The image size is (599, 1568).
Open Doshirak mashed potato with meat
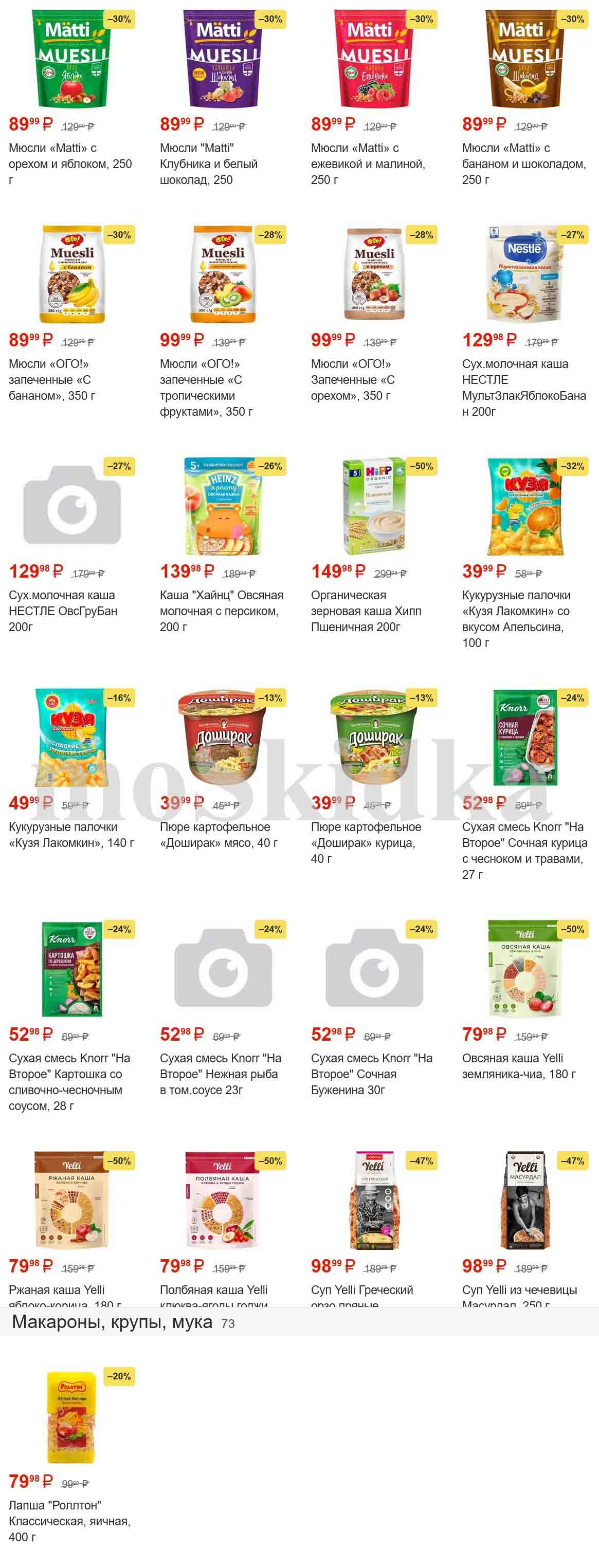pos(223,737)
